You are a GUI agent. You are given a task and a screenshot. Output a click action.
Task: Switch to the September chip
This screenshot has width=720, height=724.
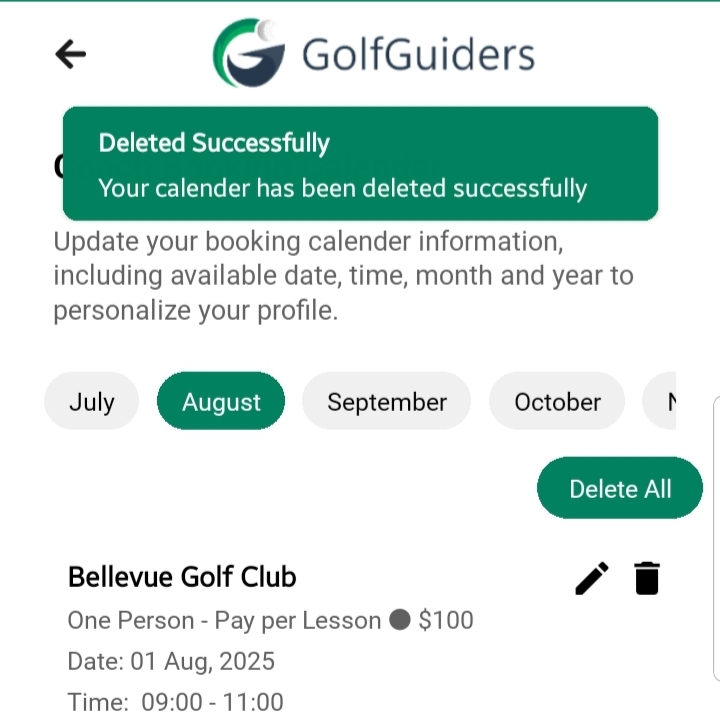point(387,402)
